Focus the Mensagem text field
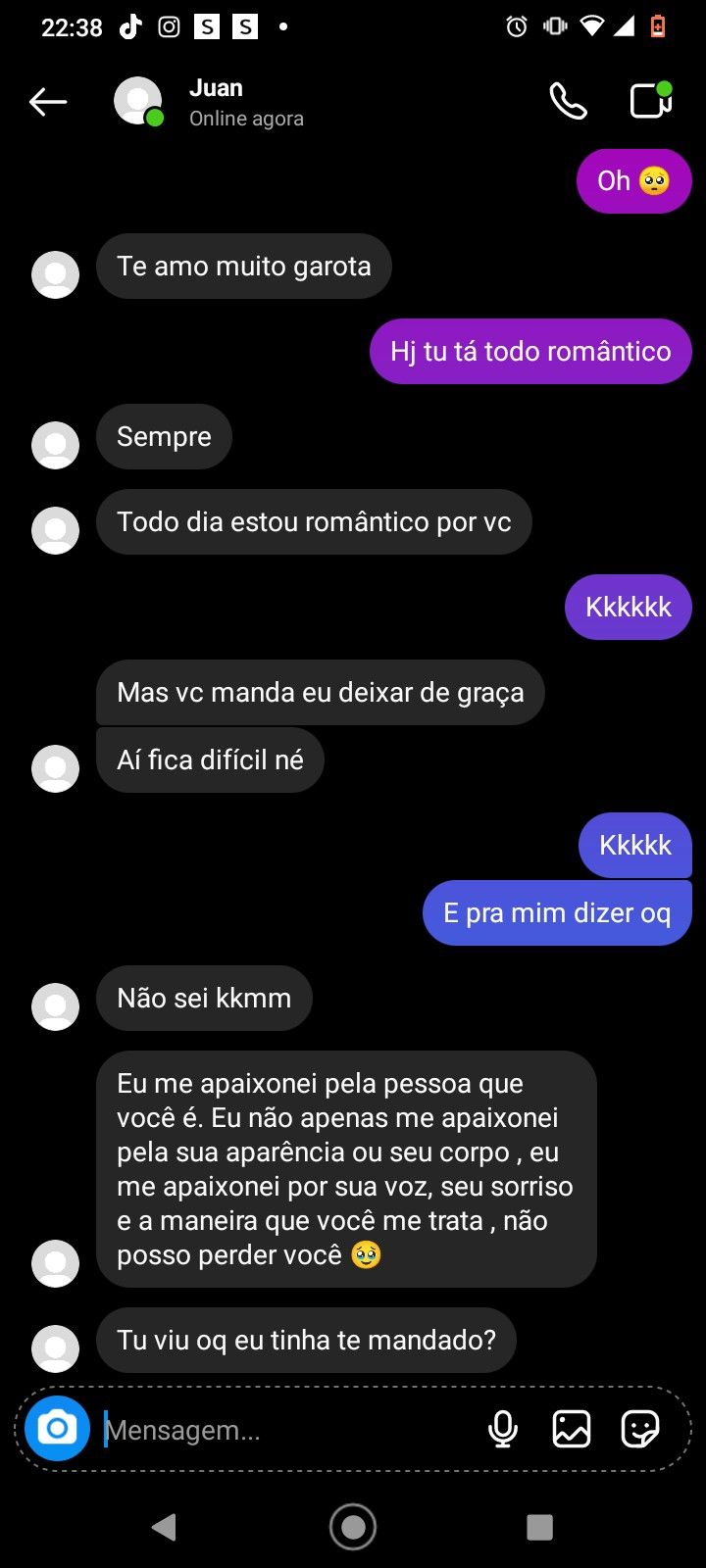Screen dimensions: 706x1568 [284, 1430]
